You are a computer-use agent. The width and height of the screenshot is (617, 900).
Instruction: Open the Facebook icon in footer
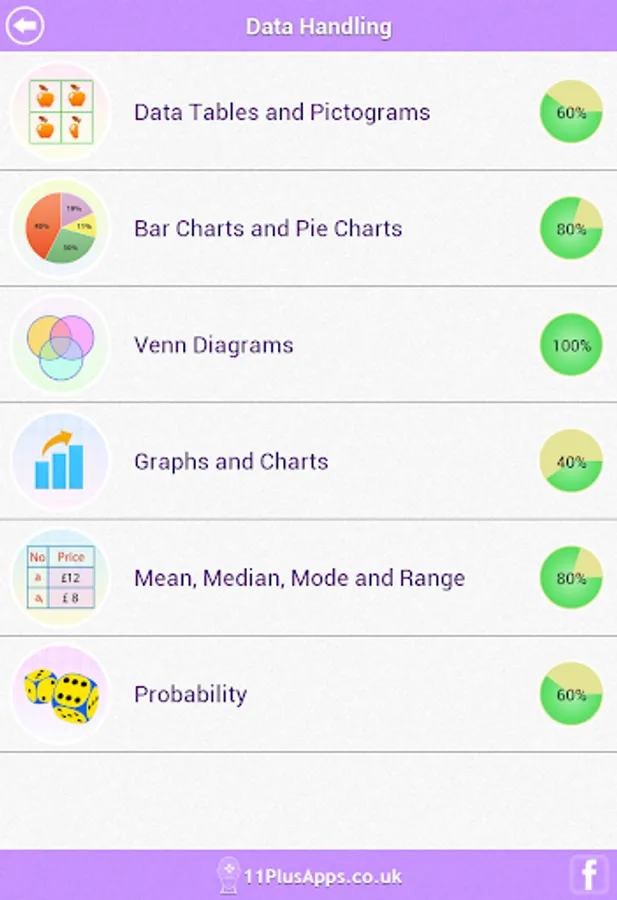589,875
